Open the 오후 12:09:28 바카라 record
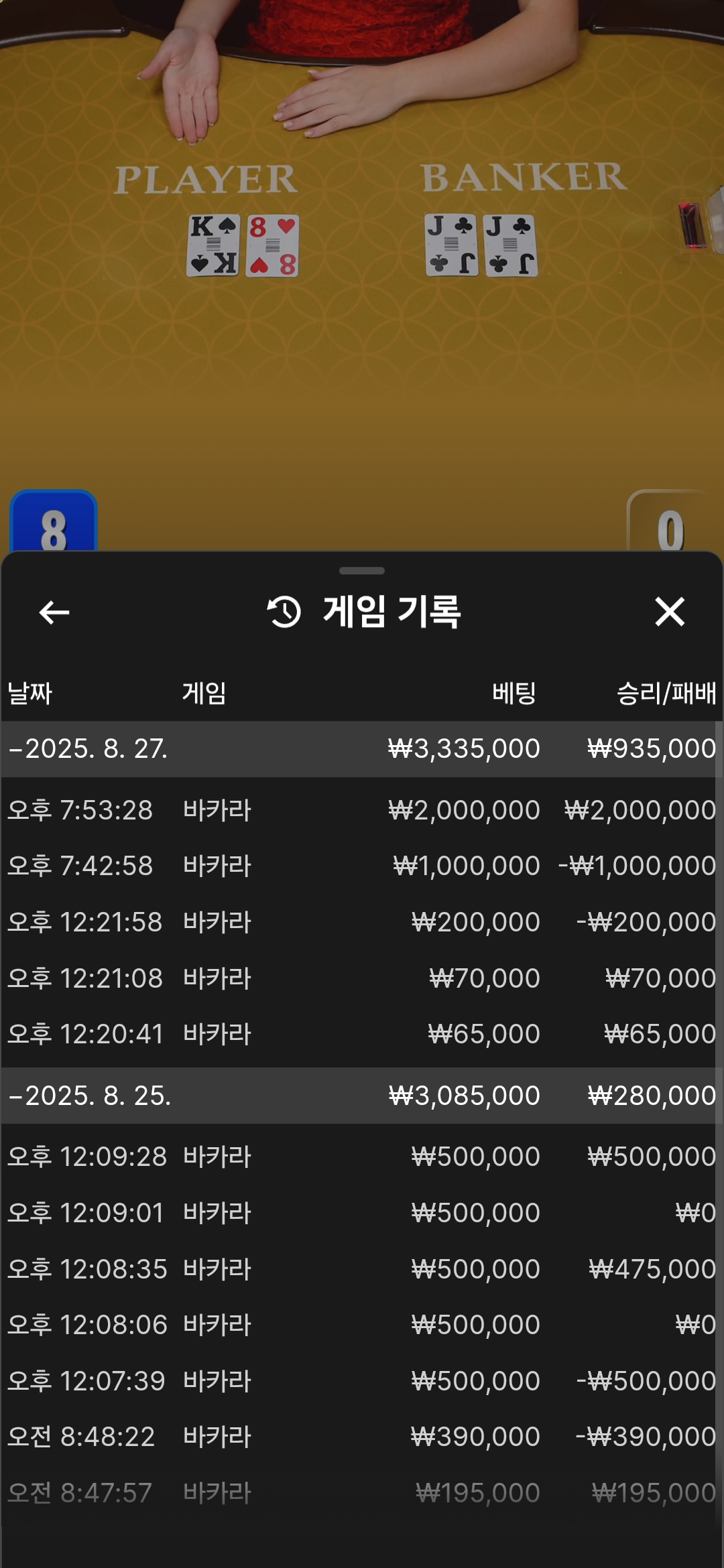Screen dimensions: 724x1568 [x=362, y=1157]
